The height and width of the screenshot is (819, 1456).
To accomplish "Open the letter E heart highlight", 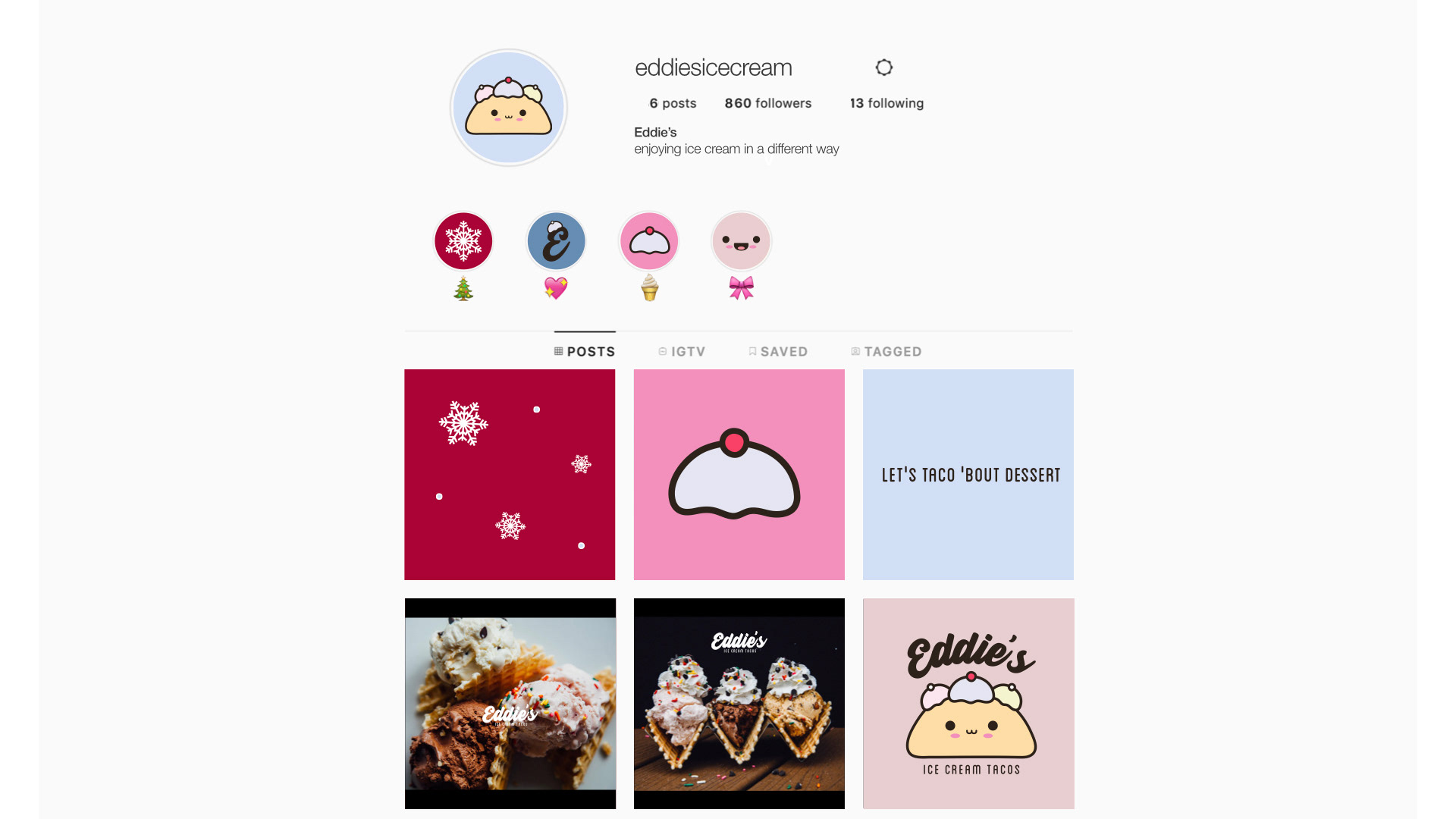I will (x=556, y=242).
